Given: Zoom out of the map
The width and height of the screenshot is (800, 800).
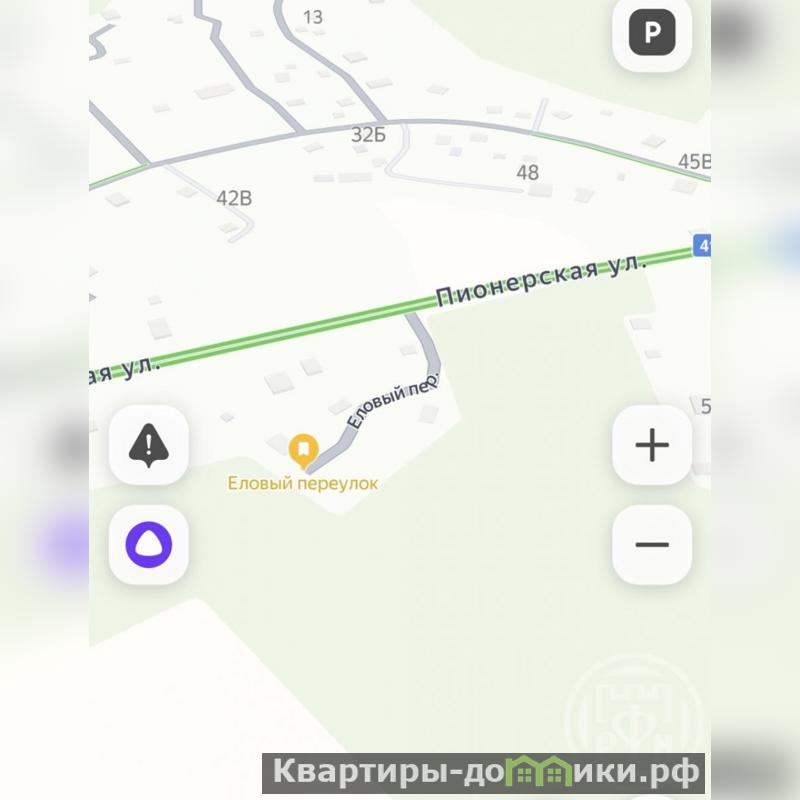Looking at the screenshot, I should click(652, 545).
